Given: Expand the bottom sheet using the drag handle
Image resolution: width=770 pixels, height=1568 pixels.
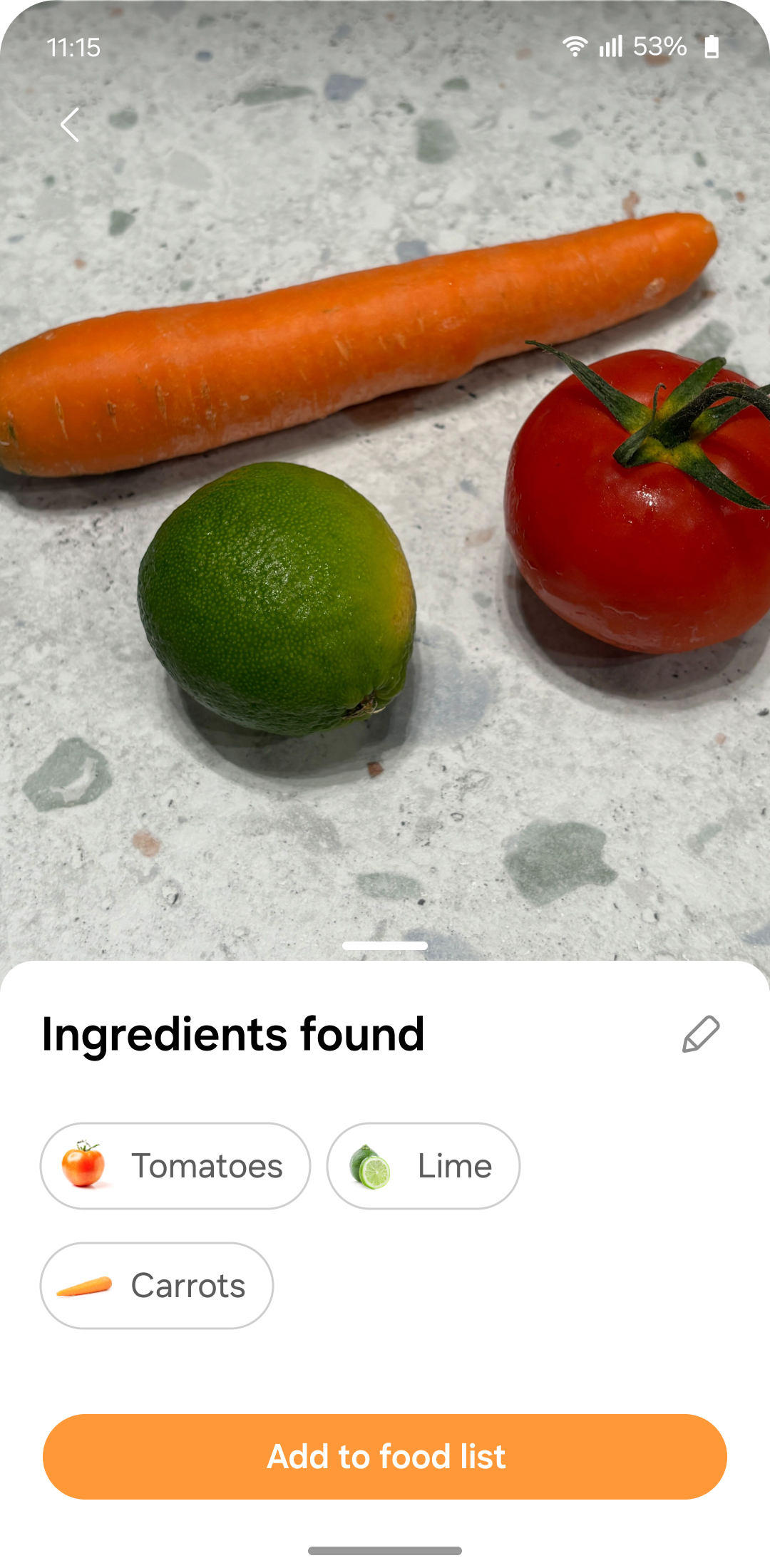Looking at the screenshot, I should pyautogui.click(x=385, y=946).
